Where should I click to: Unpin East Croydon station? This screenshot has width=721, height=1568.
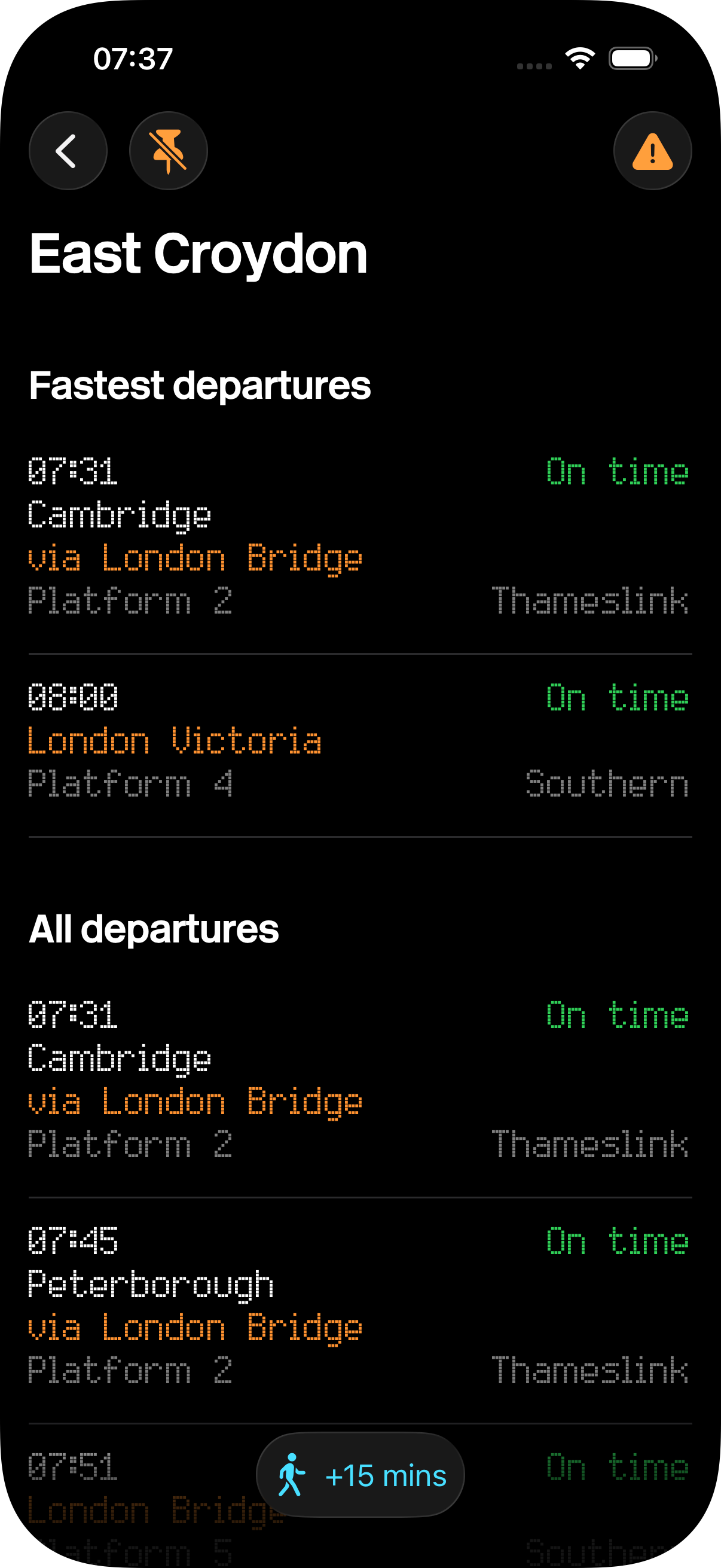tap(169, 151)
